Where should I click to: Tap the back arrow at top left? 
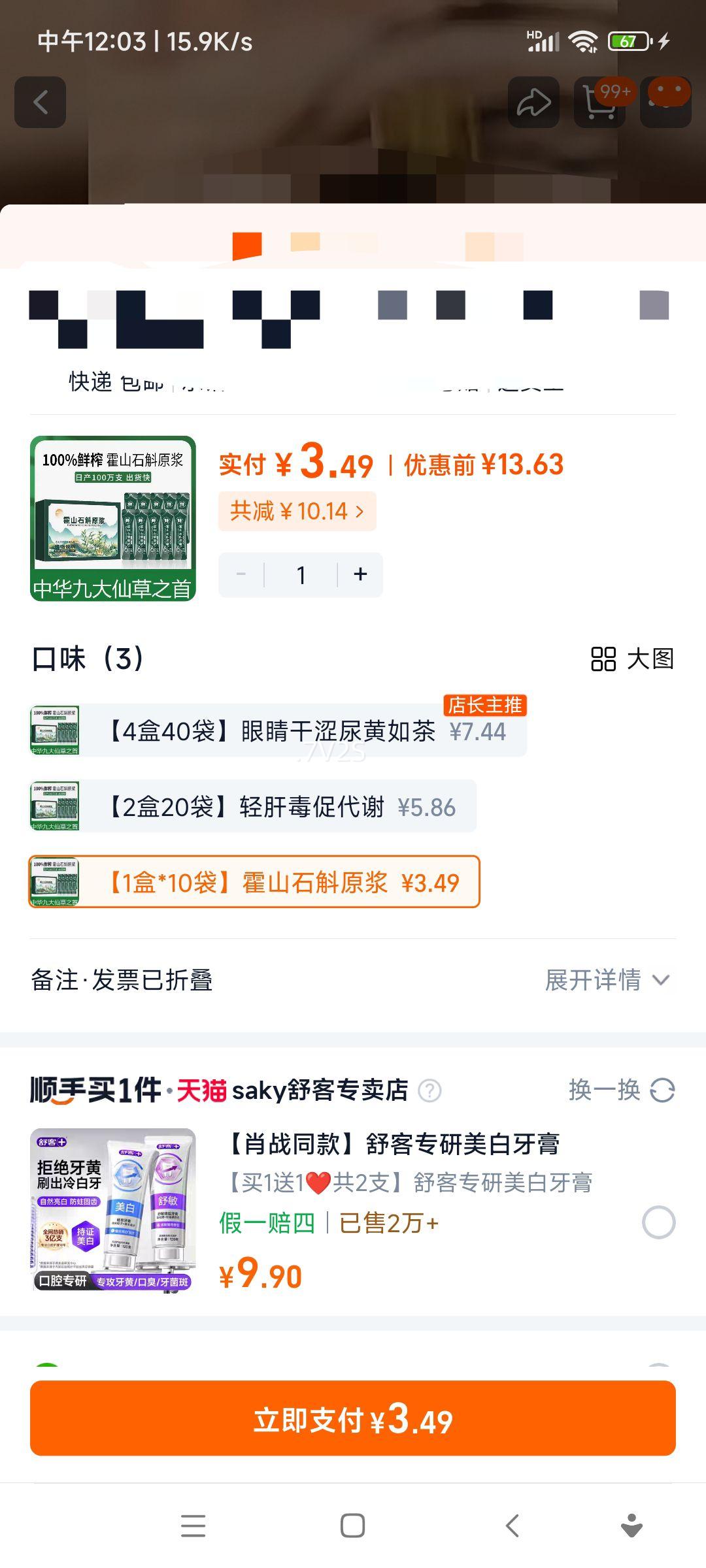(41, 101)
